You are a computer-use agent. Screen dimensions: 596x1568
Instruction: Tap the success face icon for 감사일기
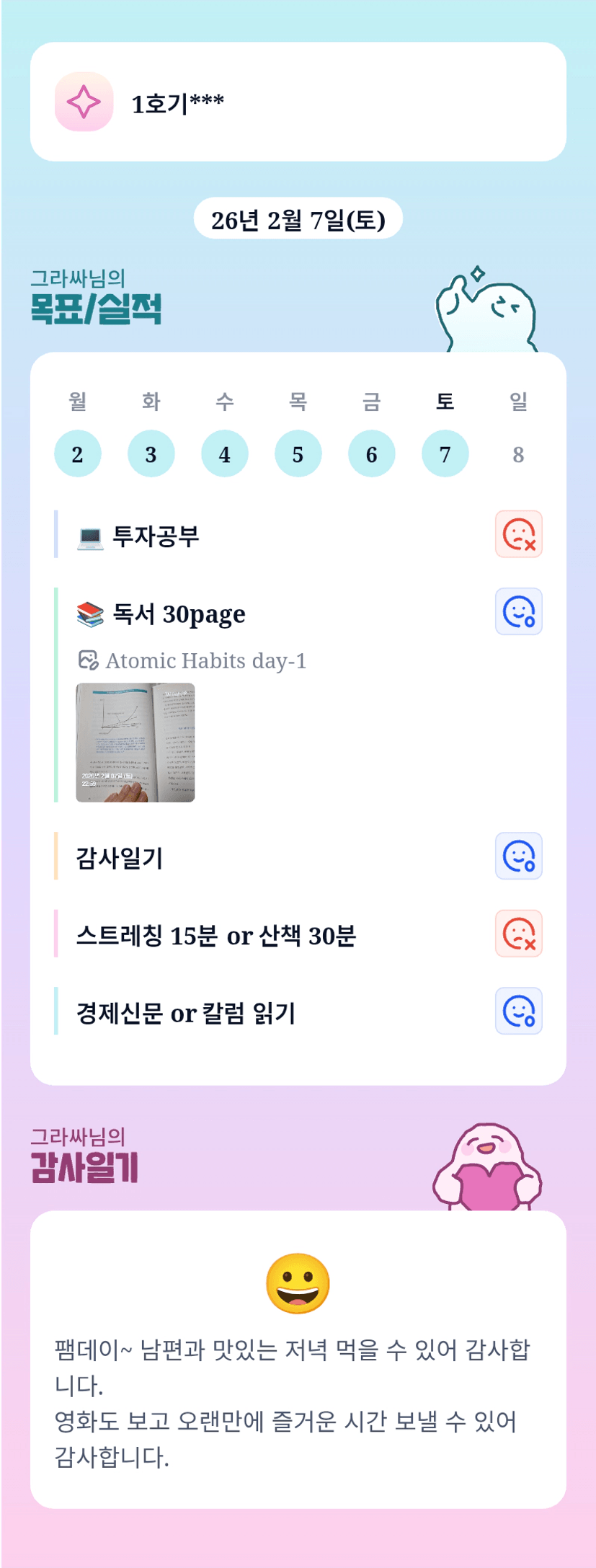(519, 856)
